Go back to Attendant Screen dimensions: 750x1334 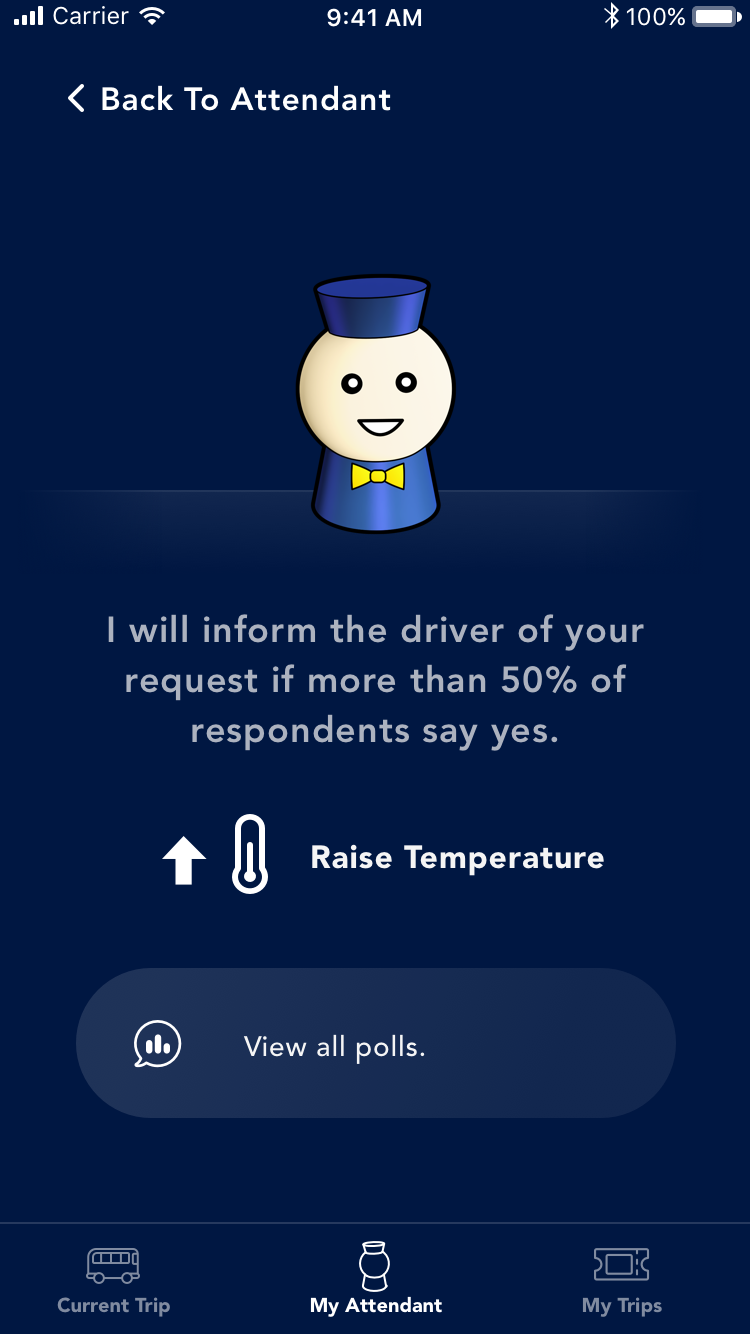coord(229,99)
